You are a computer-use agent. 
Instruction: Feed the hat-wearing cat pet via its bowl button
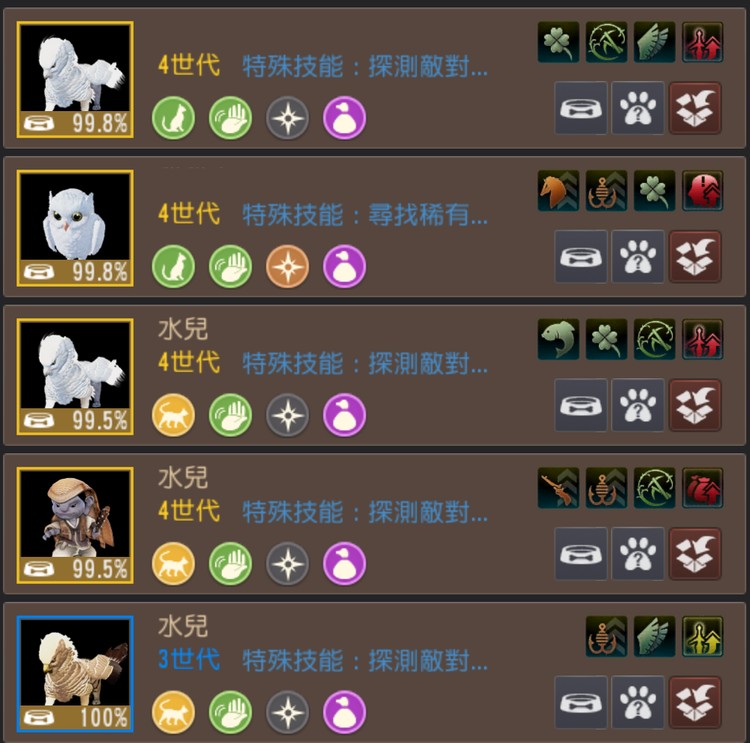pos(581,555)
